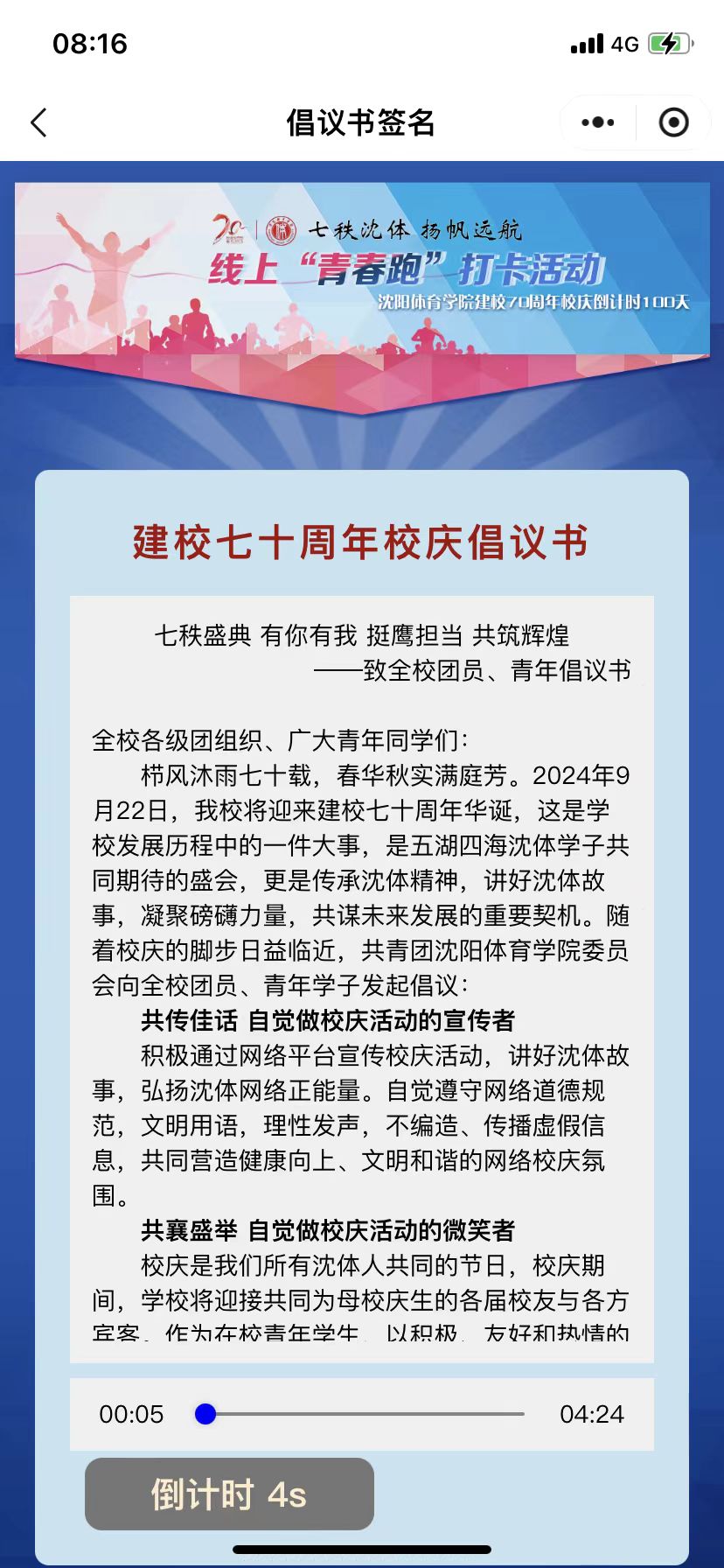Close the mini program with the circle button
This screenshot has width=724, height=1568.
pos(673,122)
